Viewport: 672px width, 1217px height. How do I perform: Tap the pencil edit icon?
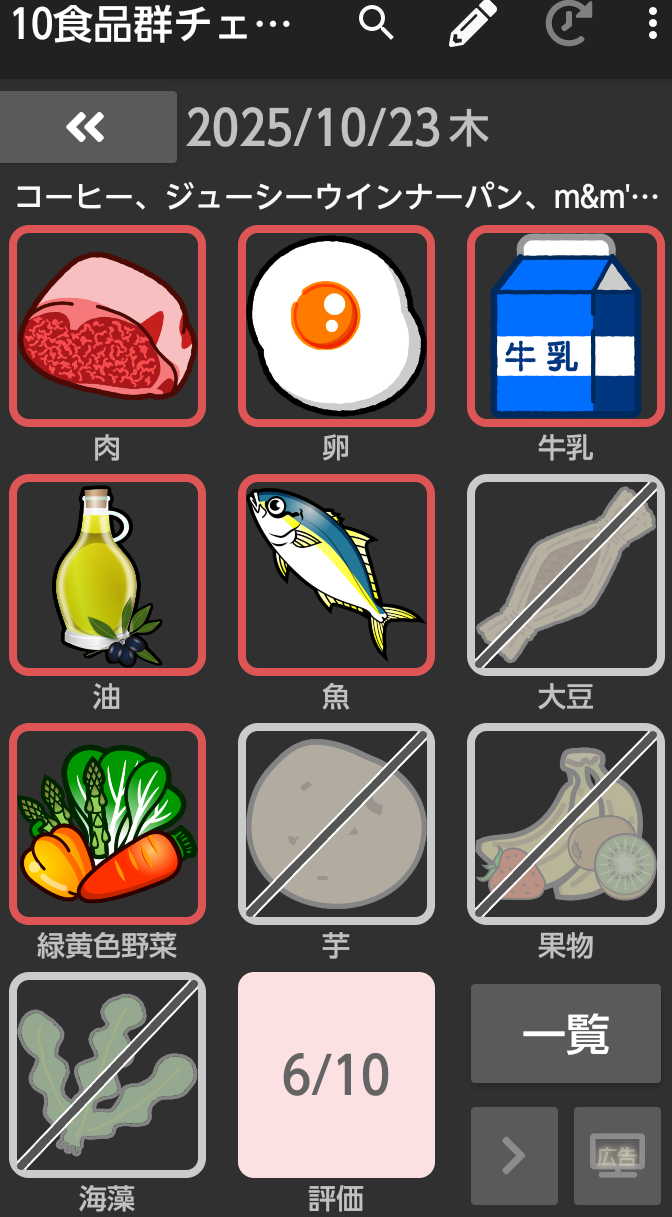[472, 24]
